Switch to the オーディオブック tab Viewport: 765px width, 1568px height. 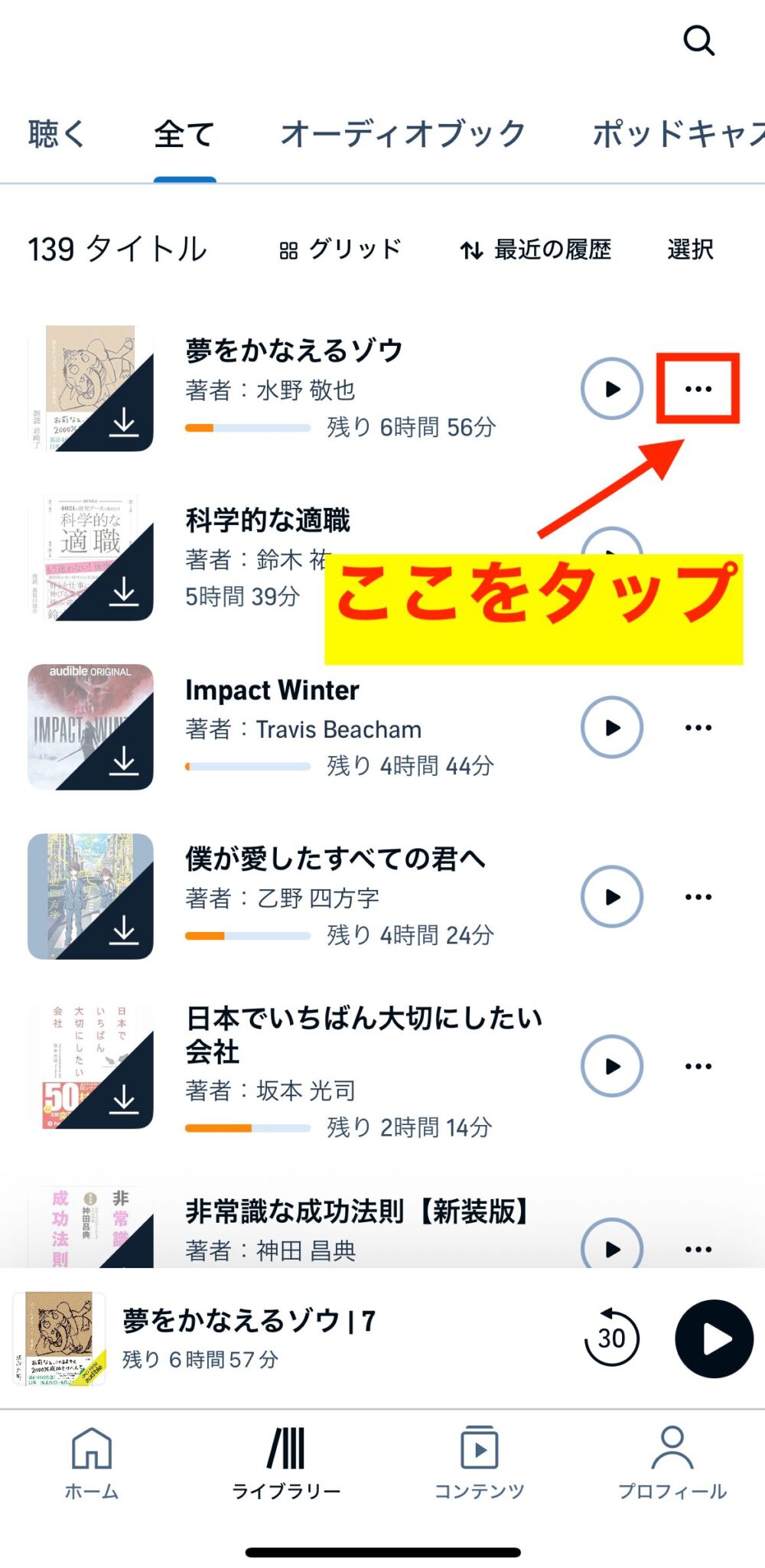coord(403,135)
